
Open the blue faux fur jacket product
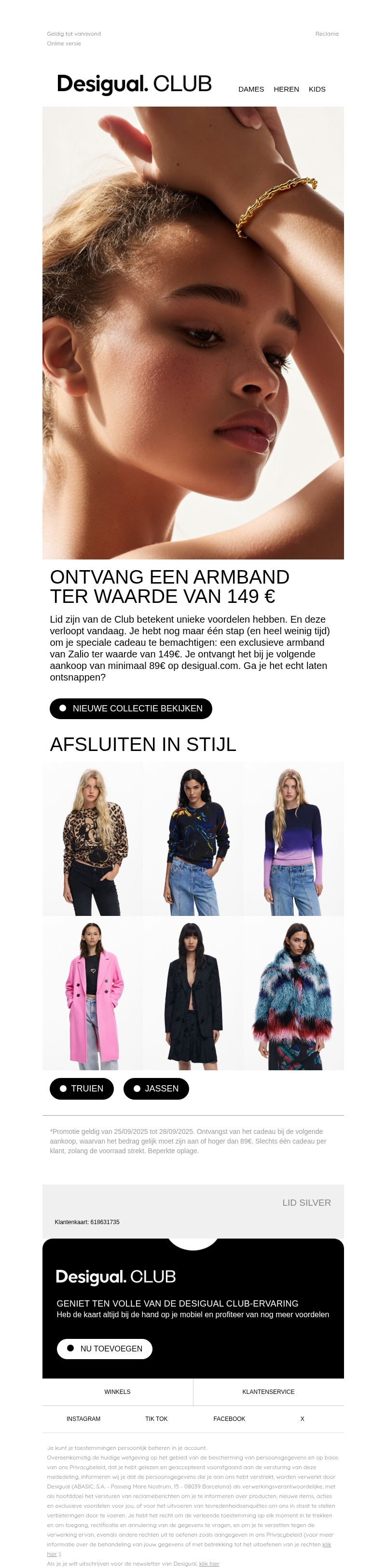pos(293,993)
